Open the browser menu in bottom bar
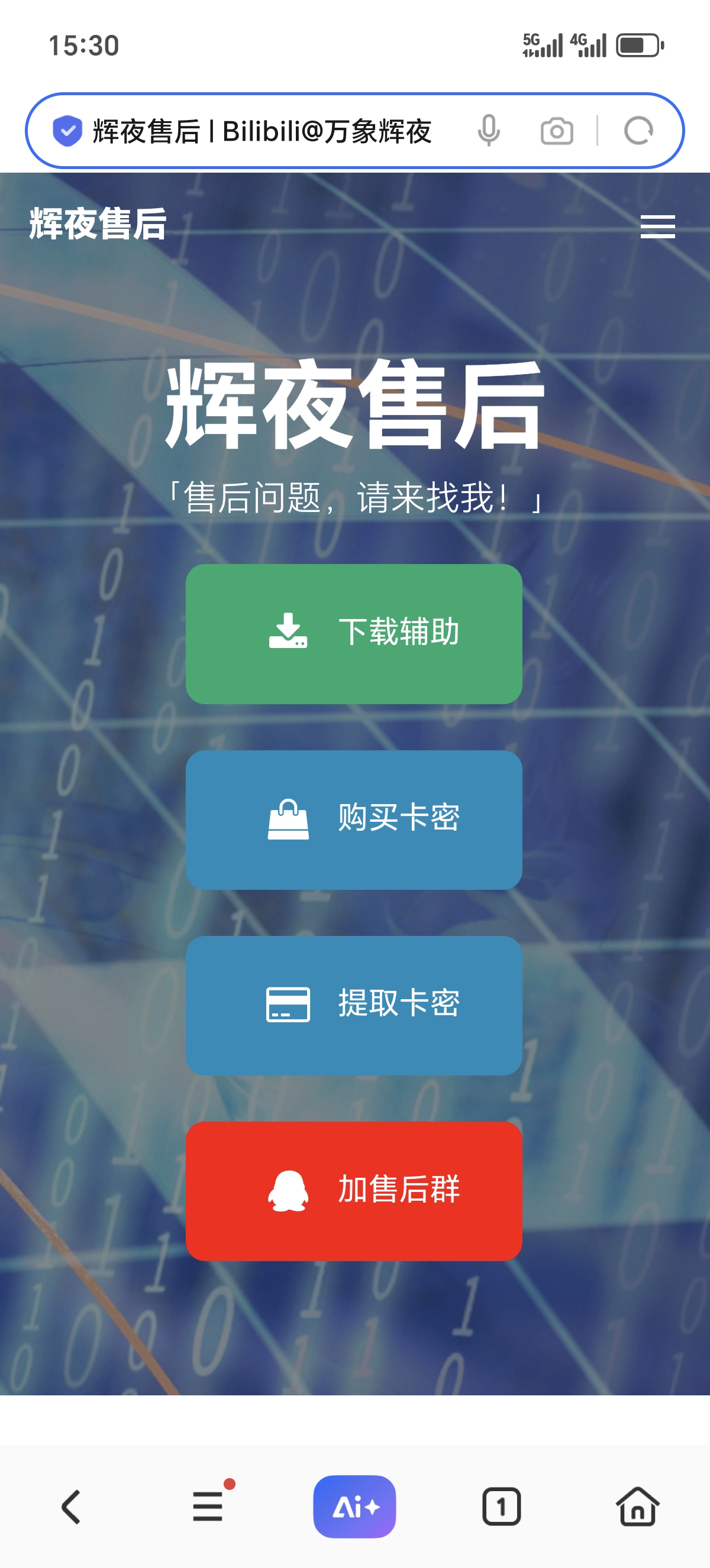This screenshot has width=710, height=1568. 208,1507
